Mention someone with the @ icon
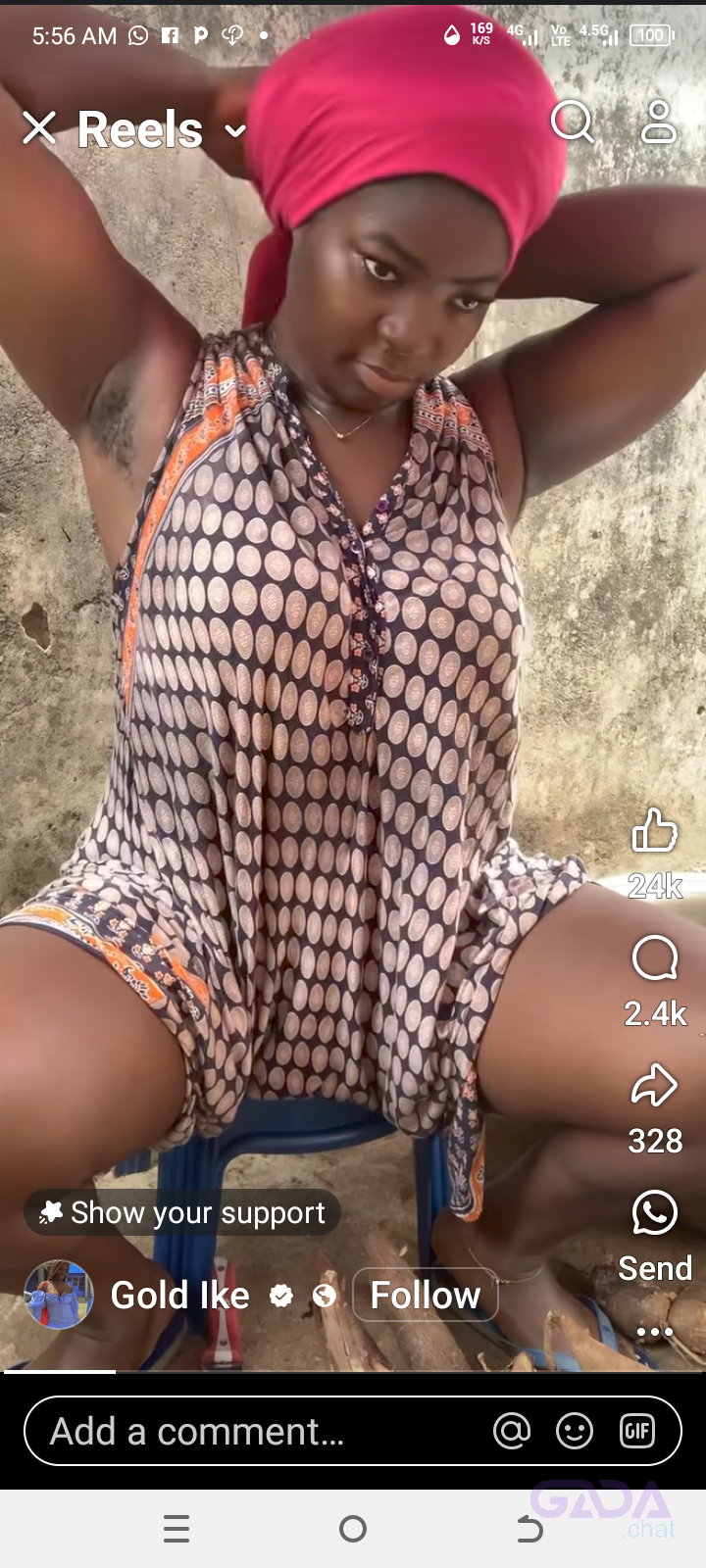The width and height of the screenshot is (706, 1568). point(512,1432)
